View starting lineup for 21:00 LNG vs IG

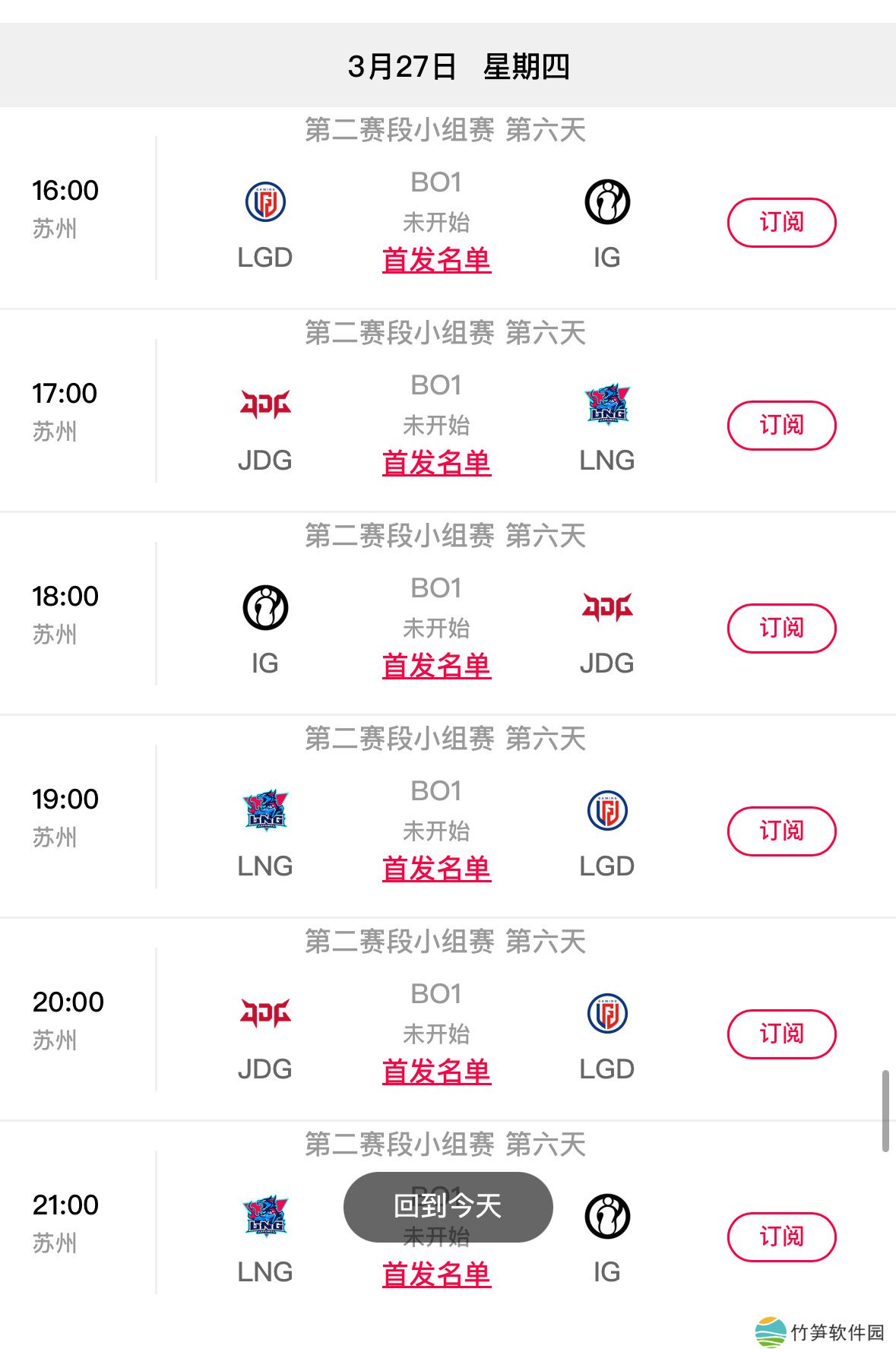pos(436,1276)
